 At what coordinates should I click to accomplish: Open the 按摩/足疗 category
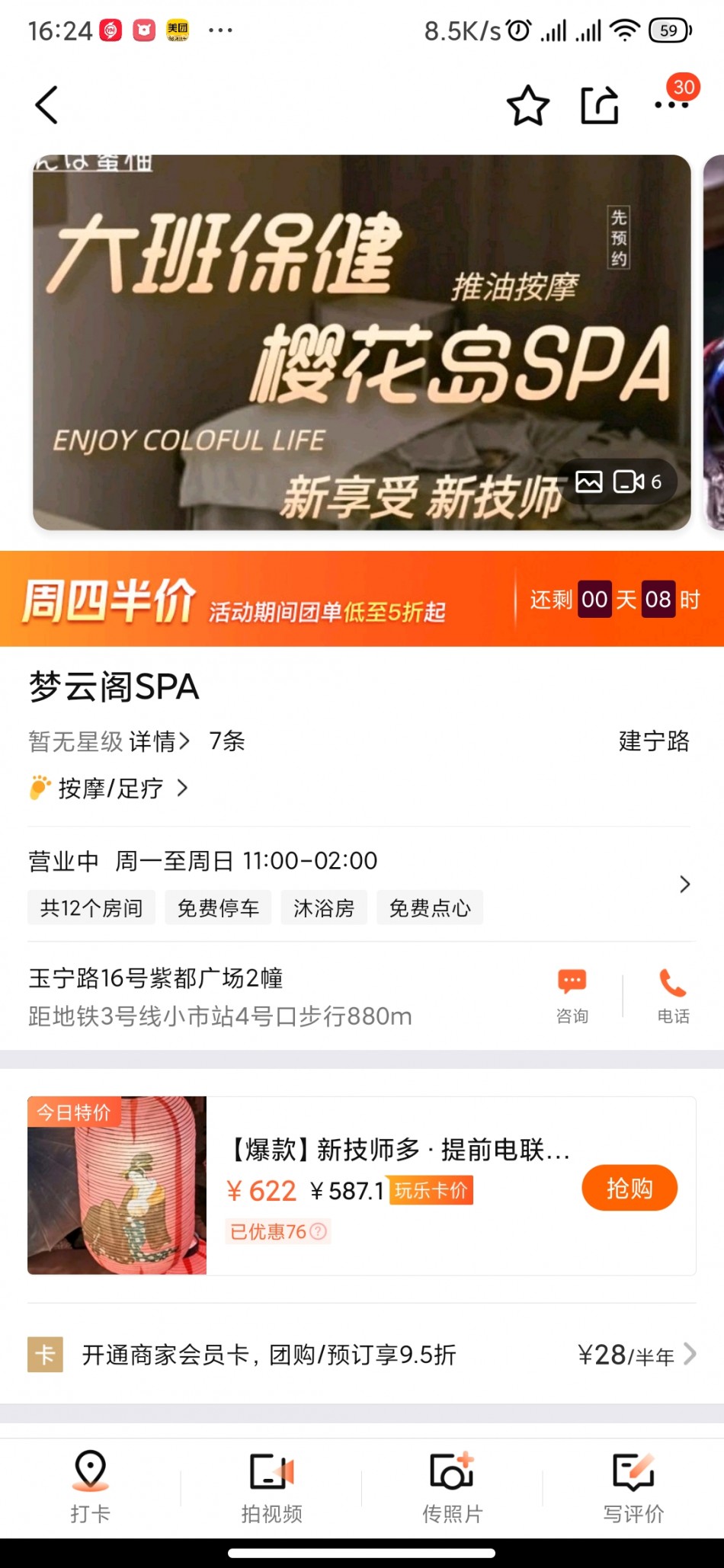[109, 788]
